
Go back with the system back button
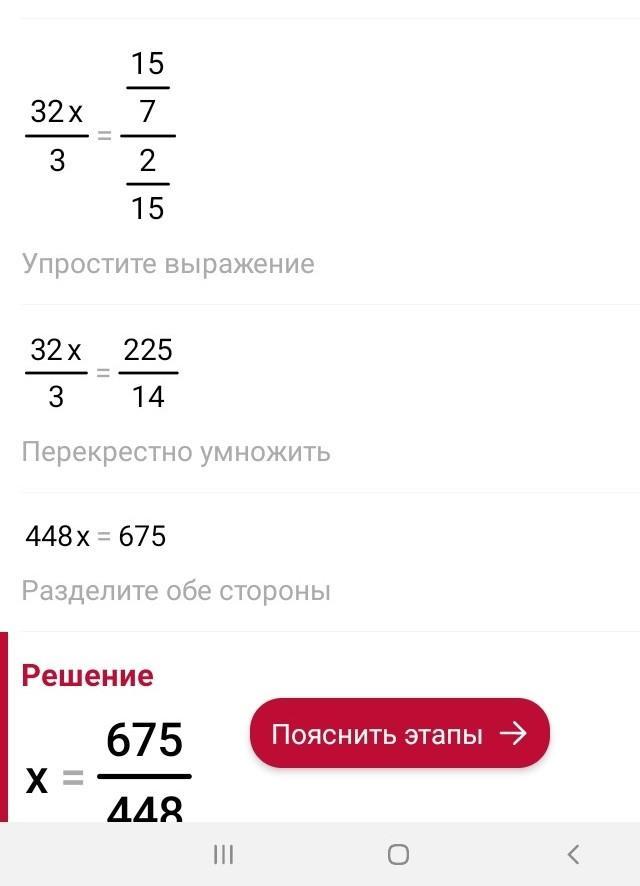[x=573, y=854]
